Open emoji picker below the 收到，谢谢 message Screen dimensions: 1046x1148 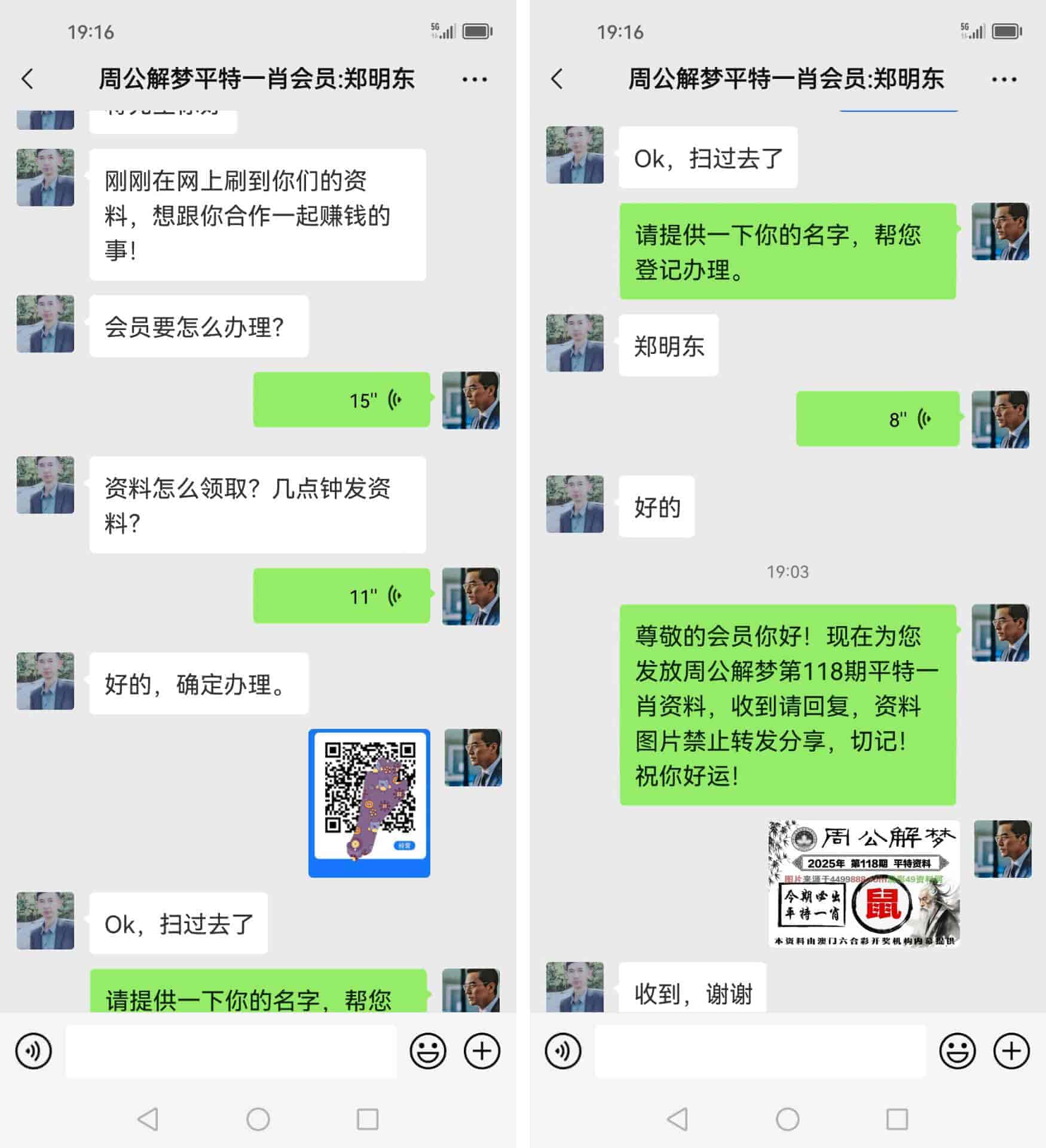click(957, 1051)
